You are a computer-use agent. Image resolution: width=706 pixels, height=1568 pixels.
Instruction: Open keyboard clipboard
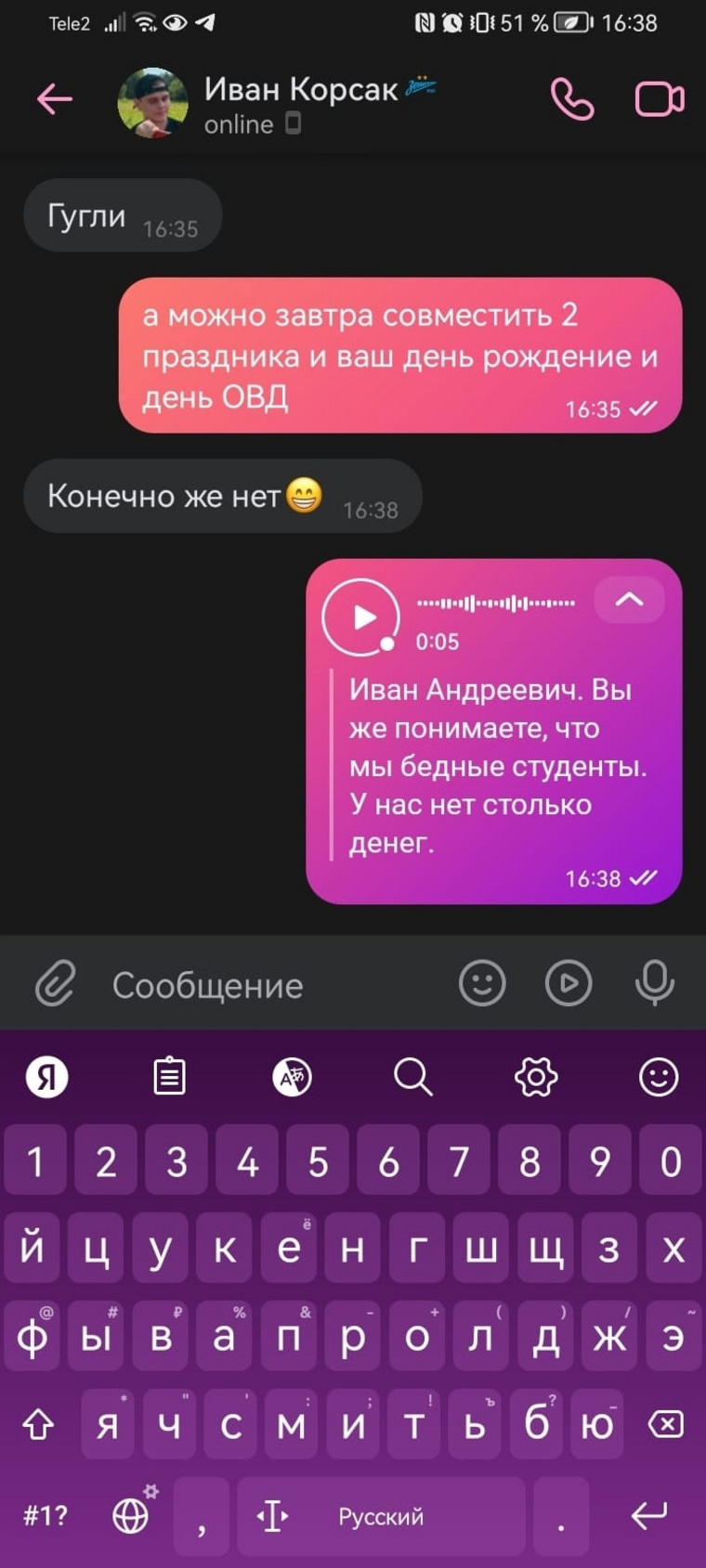pyautogui.click(x=169, y=1077)
